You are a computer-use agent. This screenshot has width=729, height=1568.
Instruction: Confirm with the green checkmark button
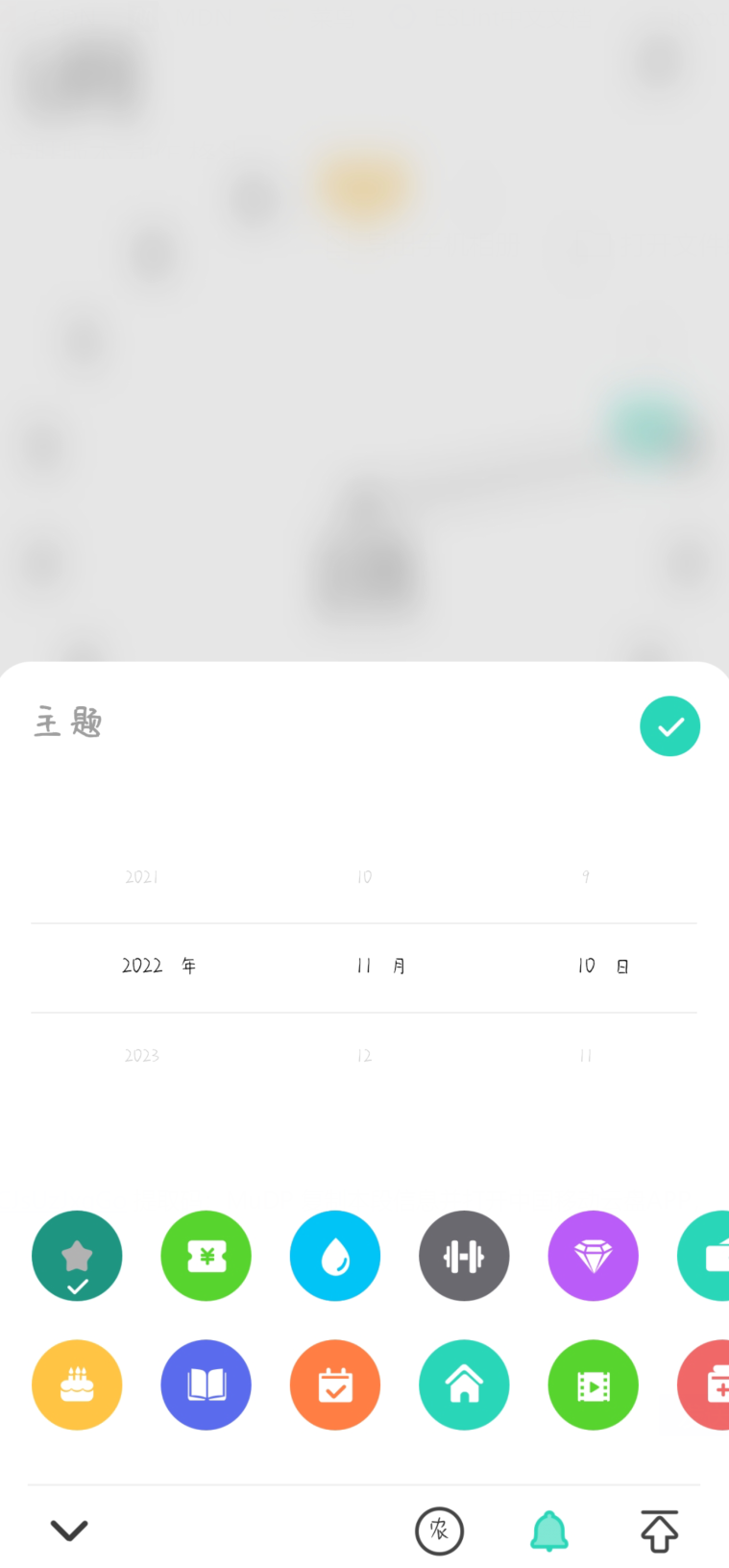pos(669,726)
